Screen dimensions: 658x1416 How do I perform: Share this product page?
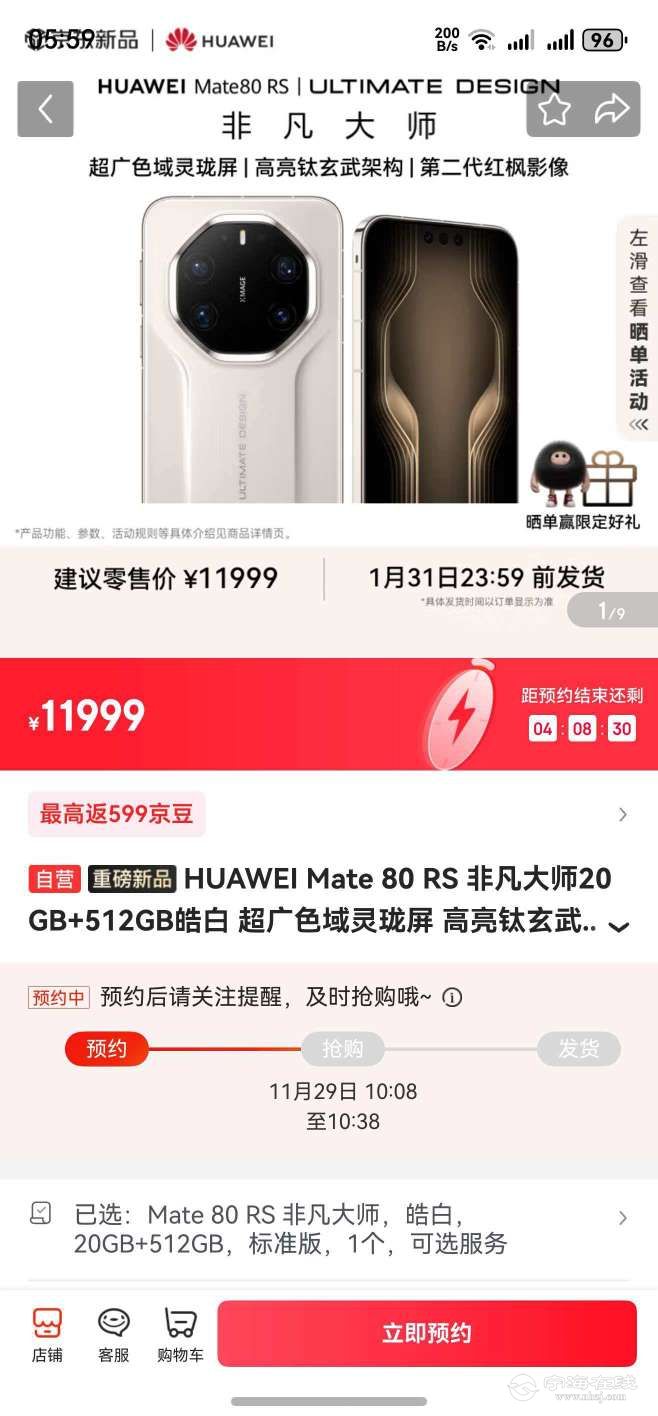(611, 109)
